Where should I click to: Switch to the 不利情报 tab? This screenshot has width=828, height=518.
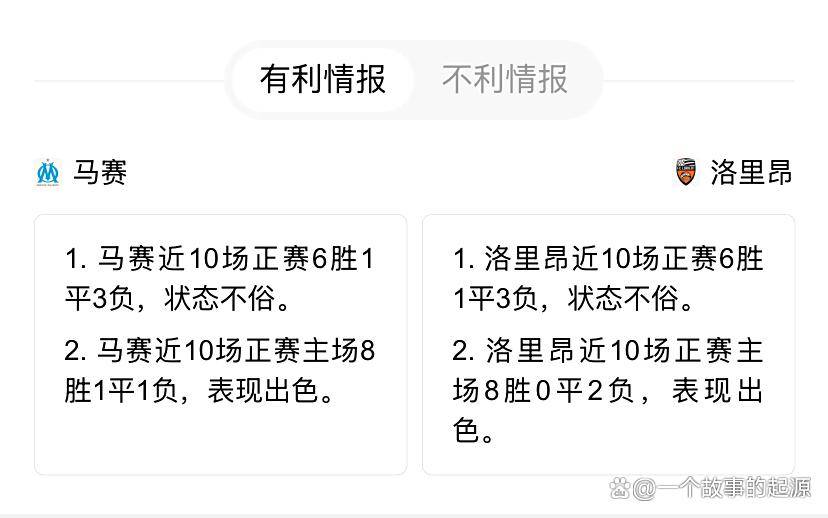tap(505, 79)
